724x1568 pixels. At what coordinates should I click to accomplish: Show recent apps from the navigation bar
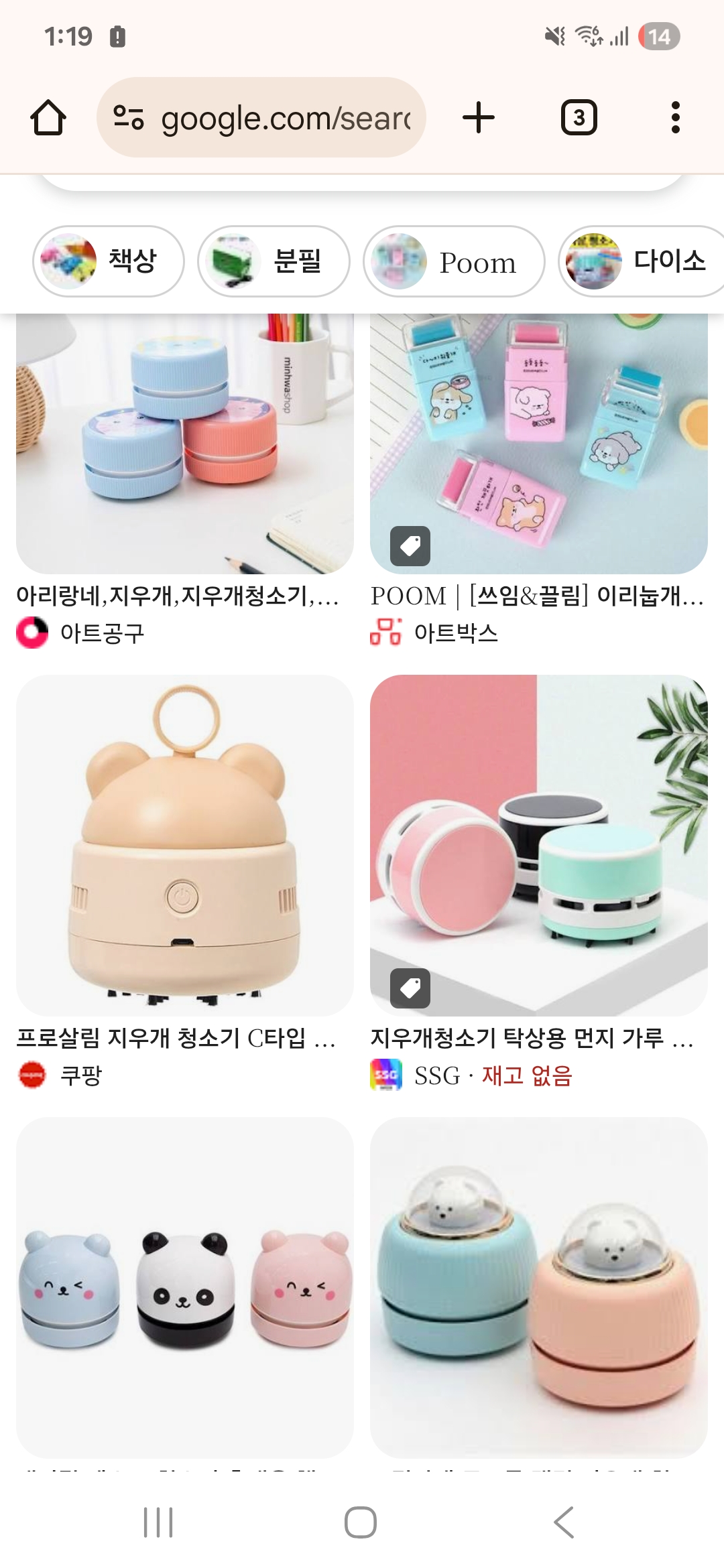(158, 1522)
